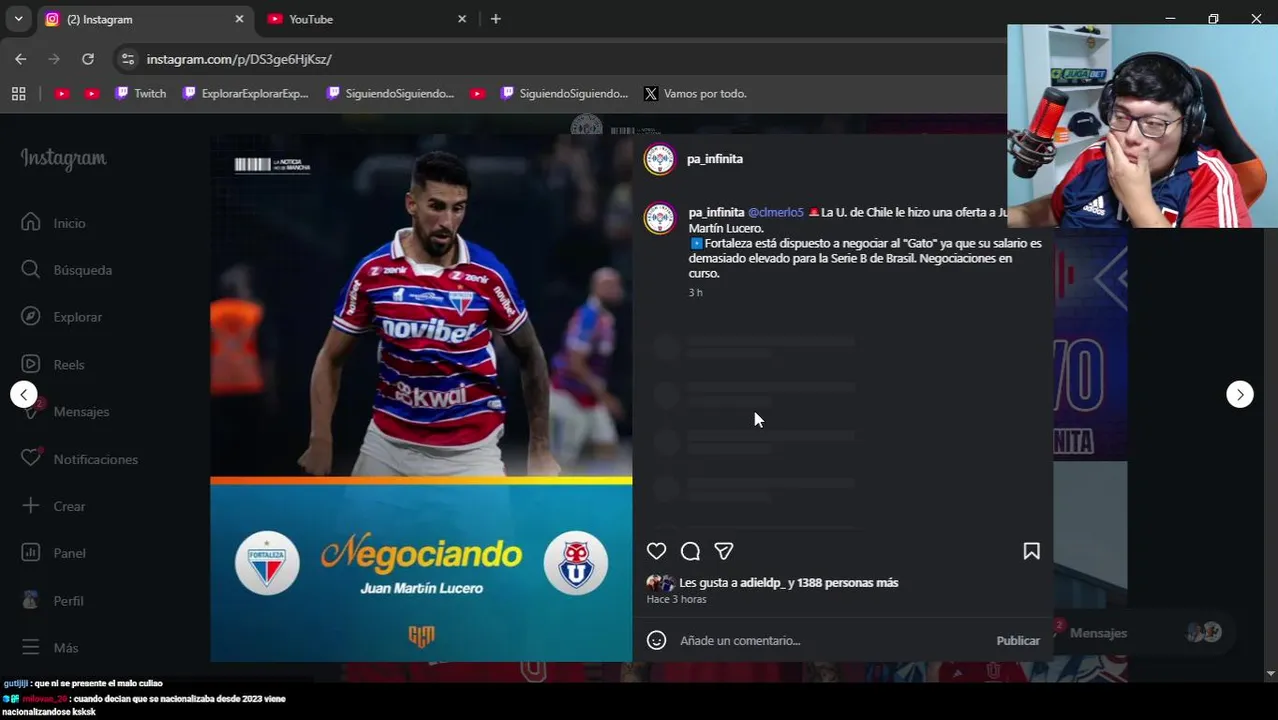Go to the next post arrow

click(x=1239, y=394)
